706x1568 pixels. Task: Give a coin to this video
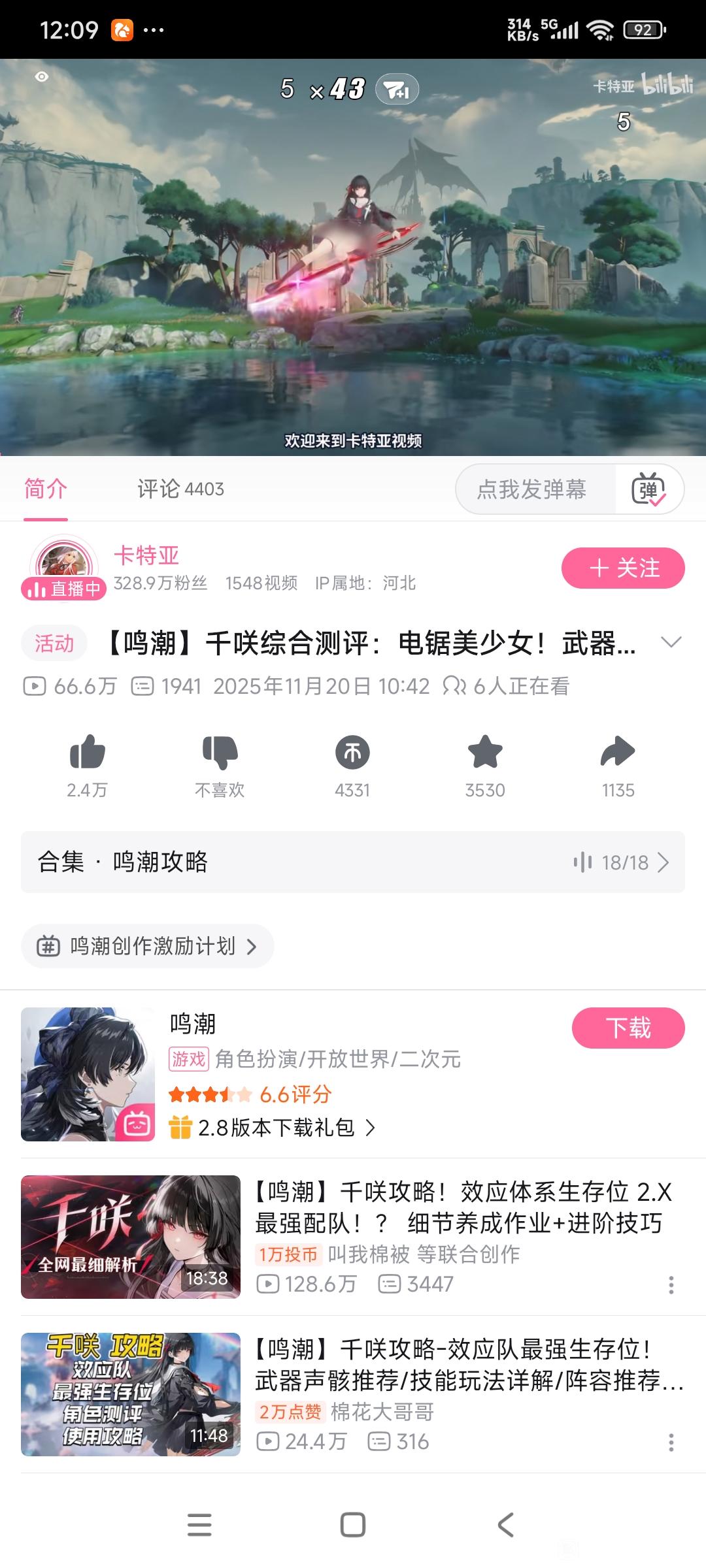coord(352,753)
